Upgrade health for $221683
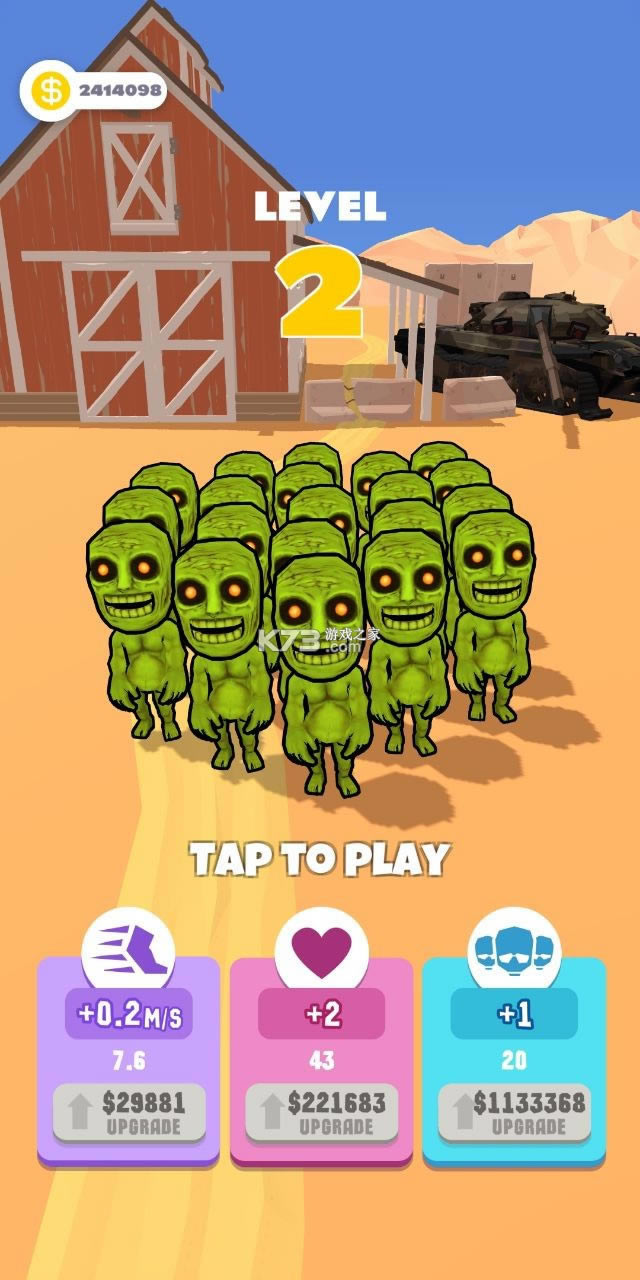Image resolution: width=640 pixels, height=1280 pixels. point(322,1113)
